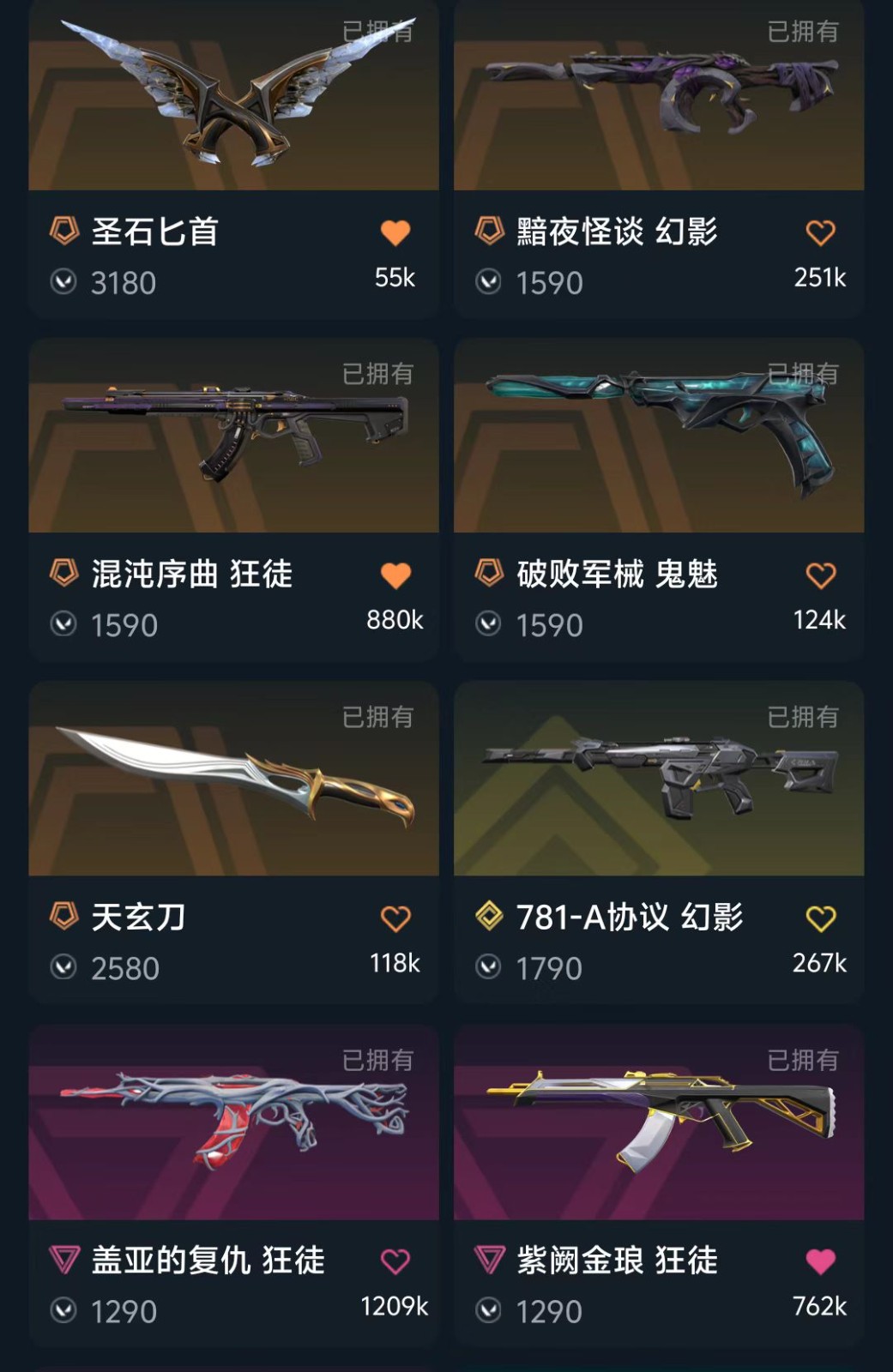Unlike the 圣石匕首 skin
Screen dimensions: 893x1372
click(395, 232)
